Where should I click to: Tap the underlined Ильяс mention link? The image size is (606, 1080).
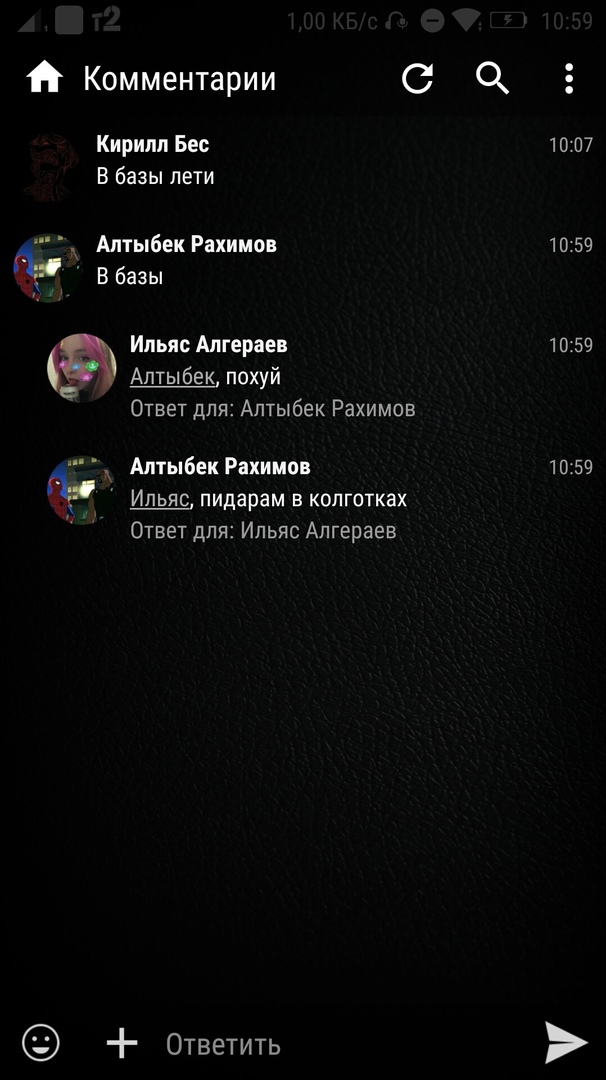[x=159, y=499]
